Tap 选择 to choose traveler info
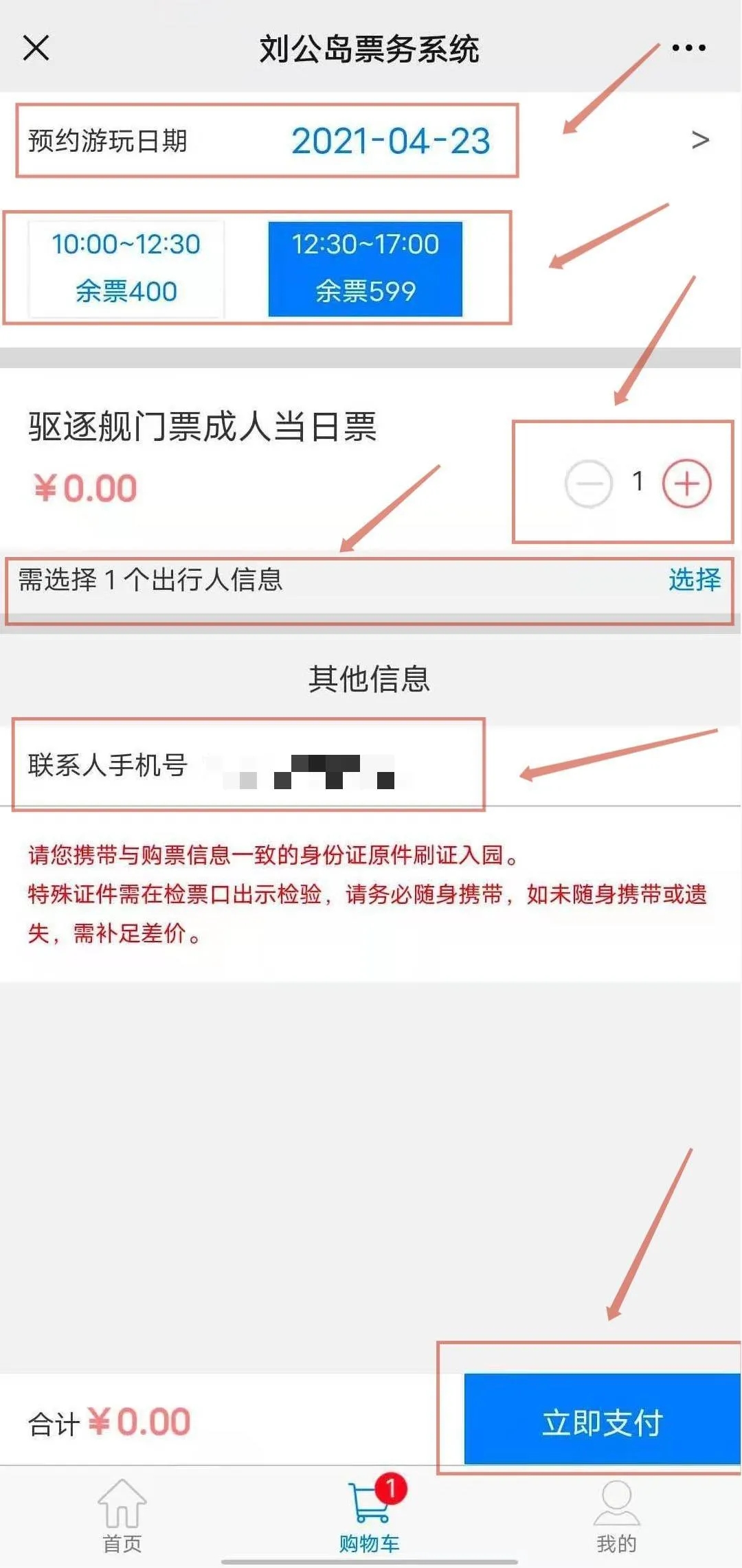This screenshot has width=742, height=1568. tap(694, 580)
